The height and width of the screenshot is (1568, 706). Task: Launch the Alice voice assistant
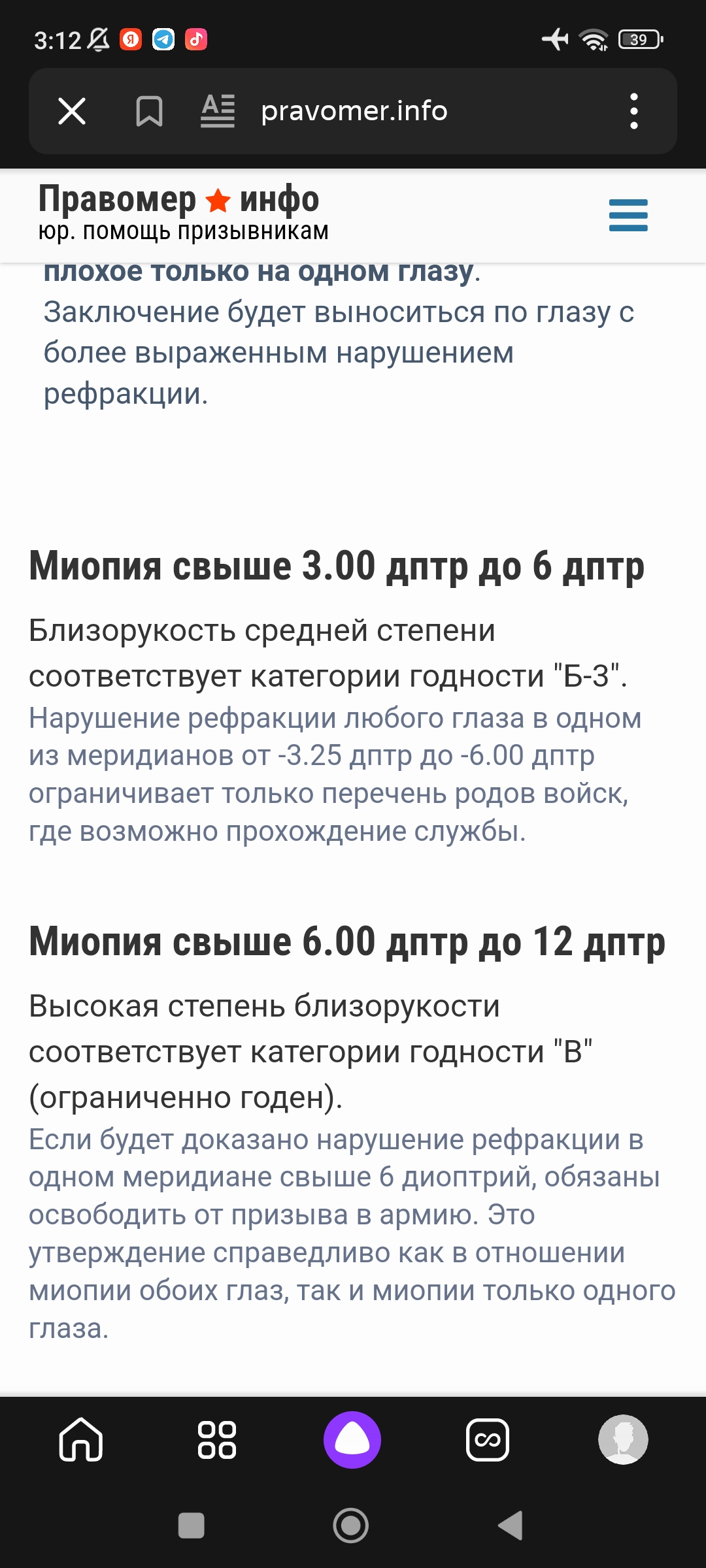point(352,1439)
